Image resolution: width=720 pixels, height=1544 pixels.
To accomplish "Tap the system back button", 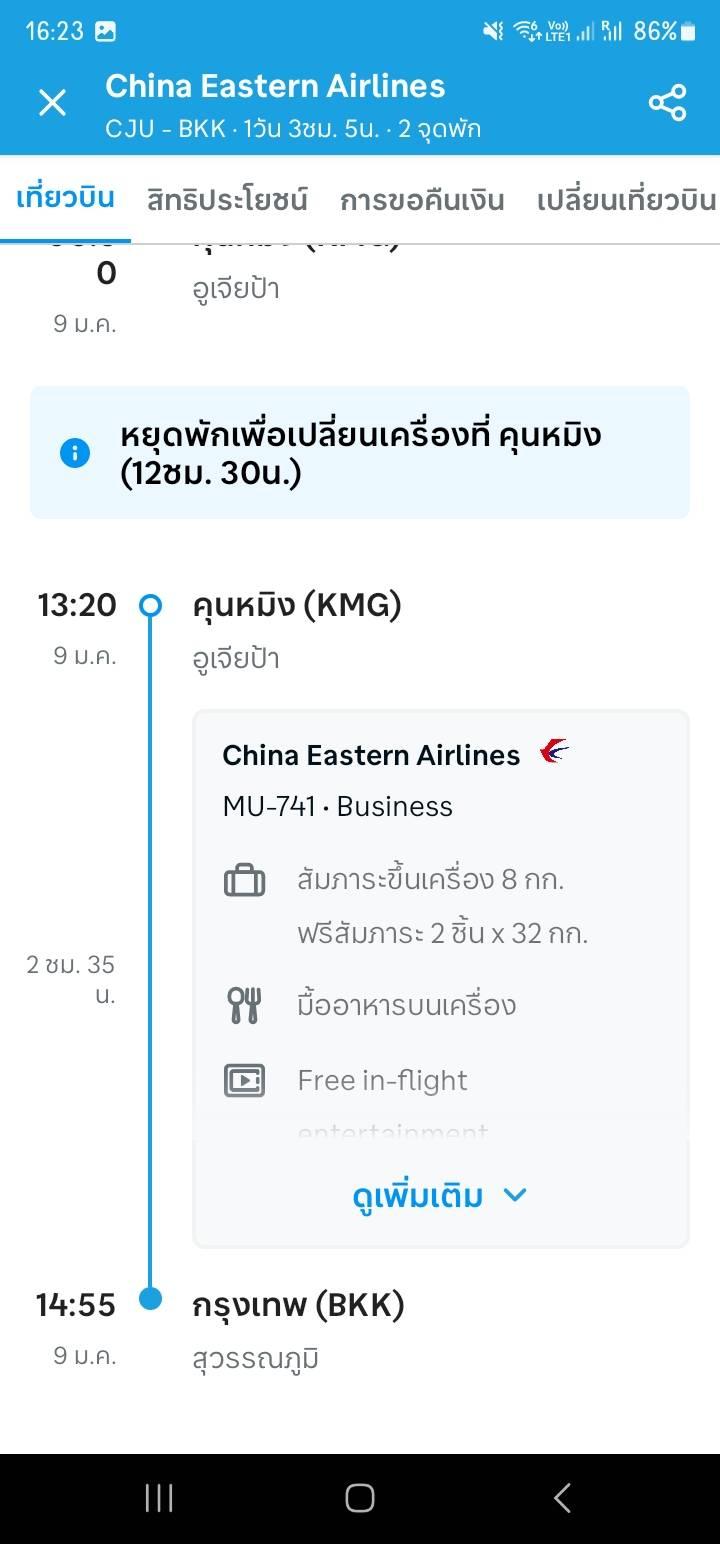I will click(562, 1498).
